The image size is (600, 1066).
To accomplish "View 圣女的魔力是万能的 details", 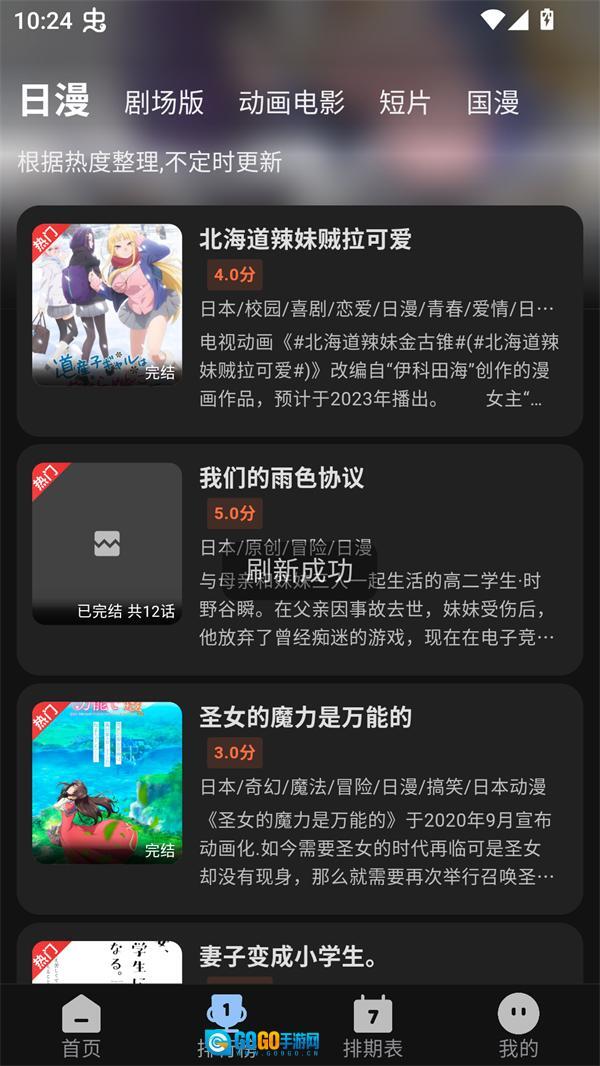I will (300, 798).
